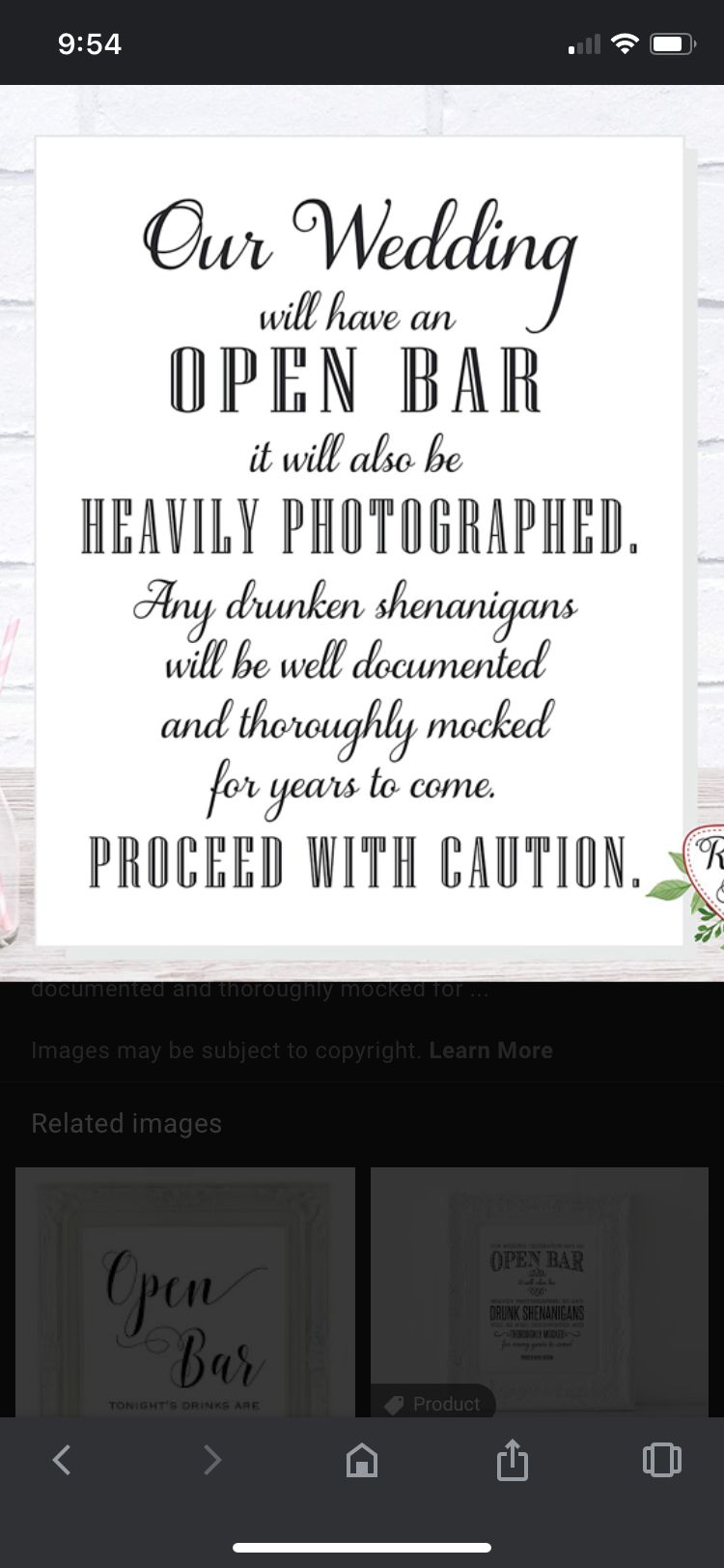Tap the enlarged wedding open bar sign image
Image resolution: width=724 pixels, height=1568 pixels.
point(360,541)
